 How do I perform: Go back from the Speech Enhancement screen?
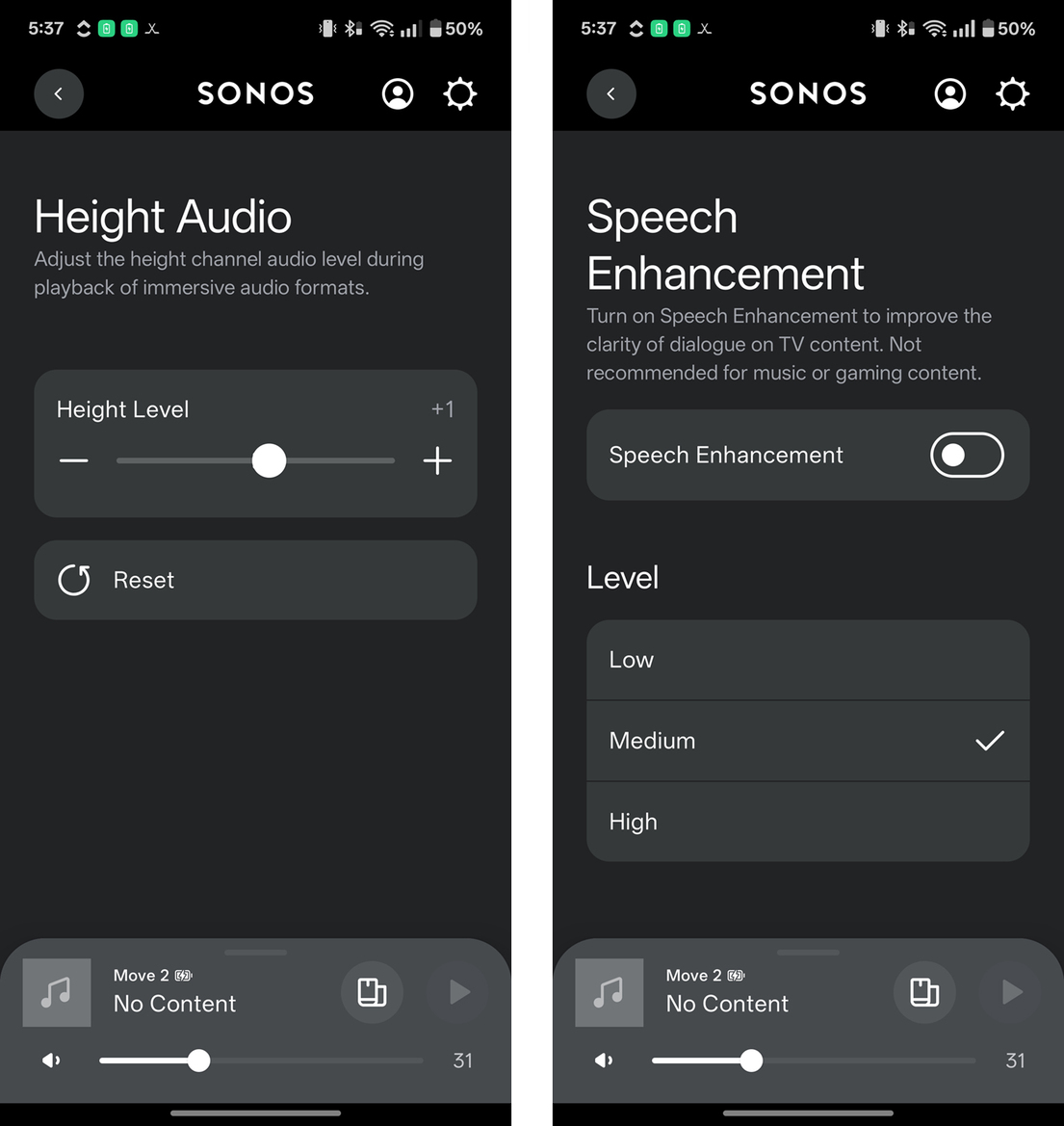(611, 93)
